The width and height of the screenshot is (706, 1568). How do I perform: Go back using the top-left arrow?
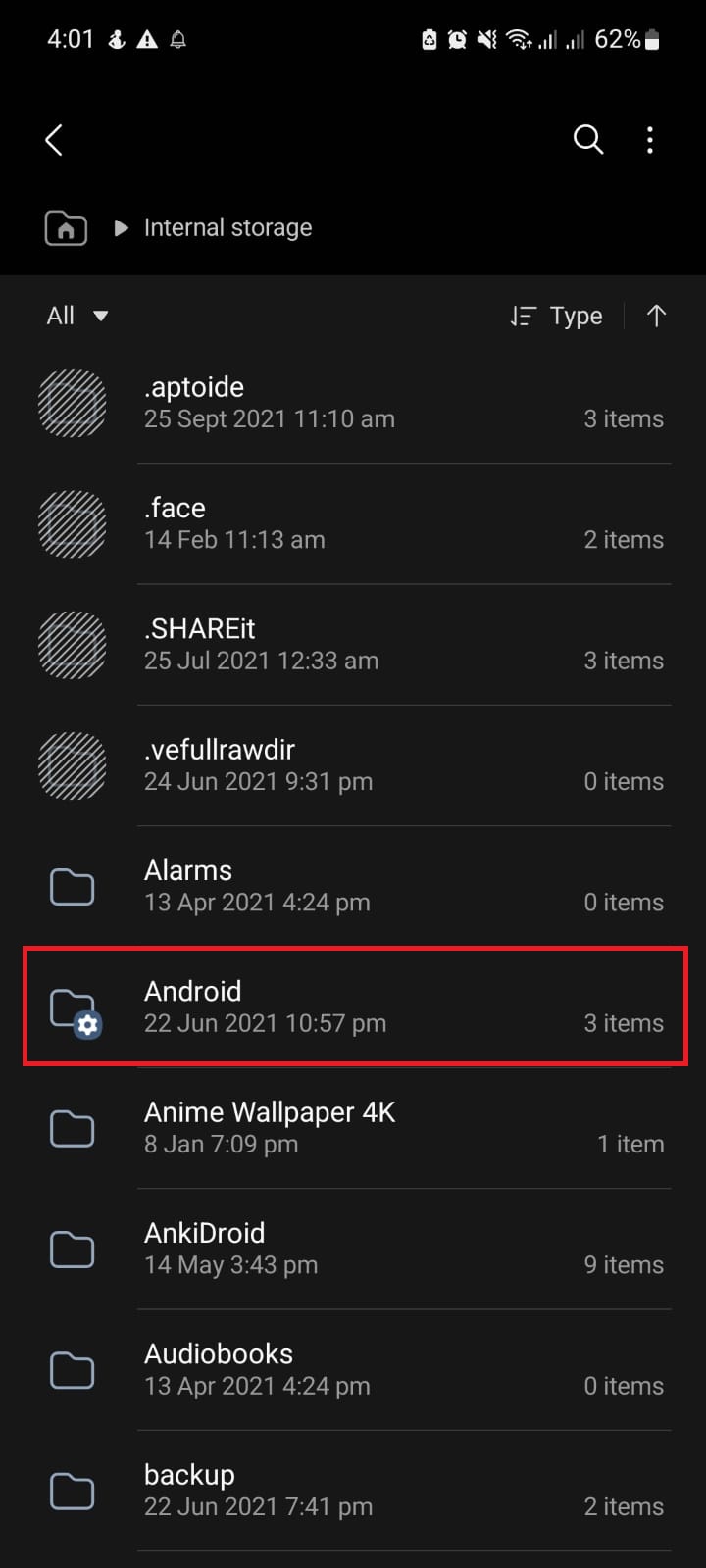point(55,140)
